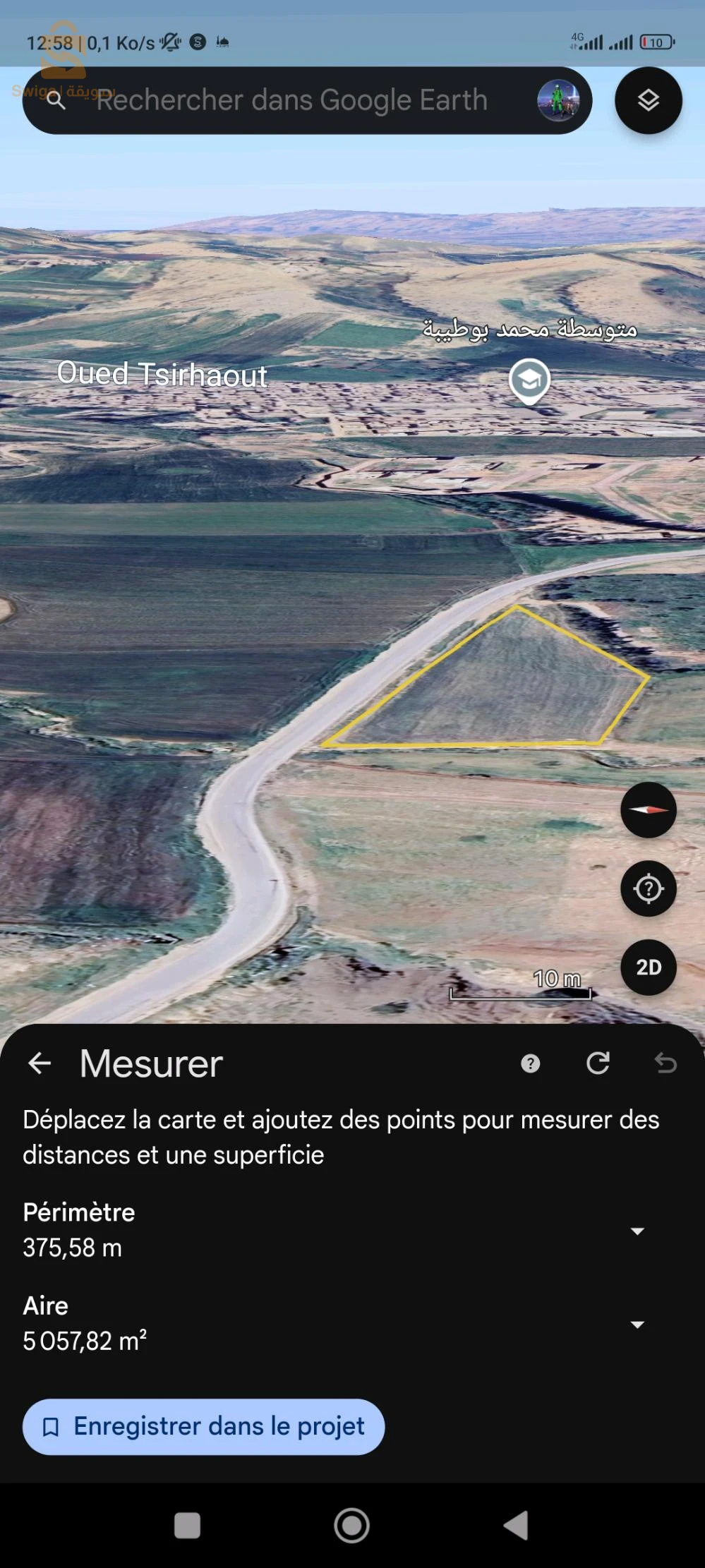
Task: Tap Enregistrer dans le projet
Action: [x=203, y=1426]
